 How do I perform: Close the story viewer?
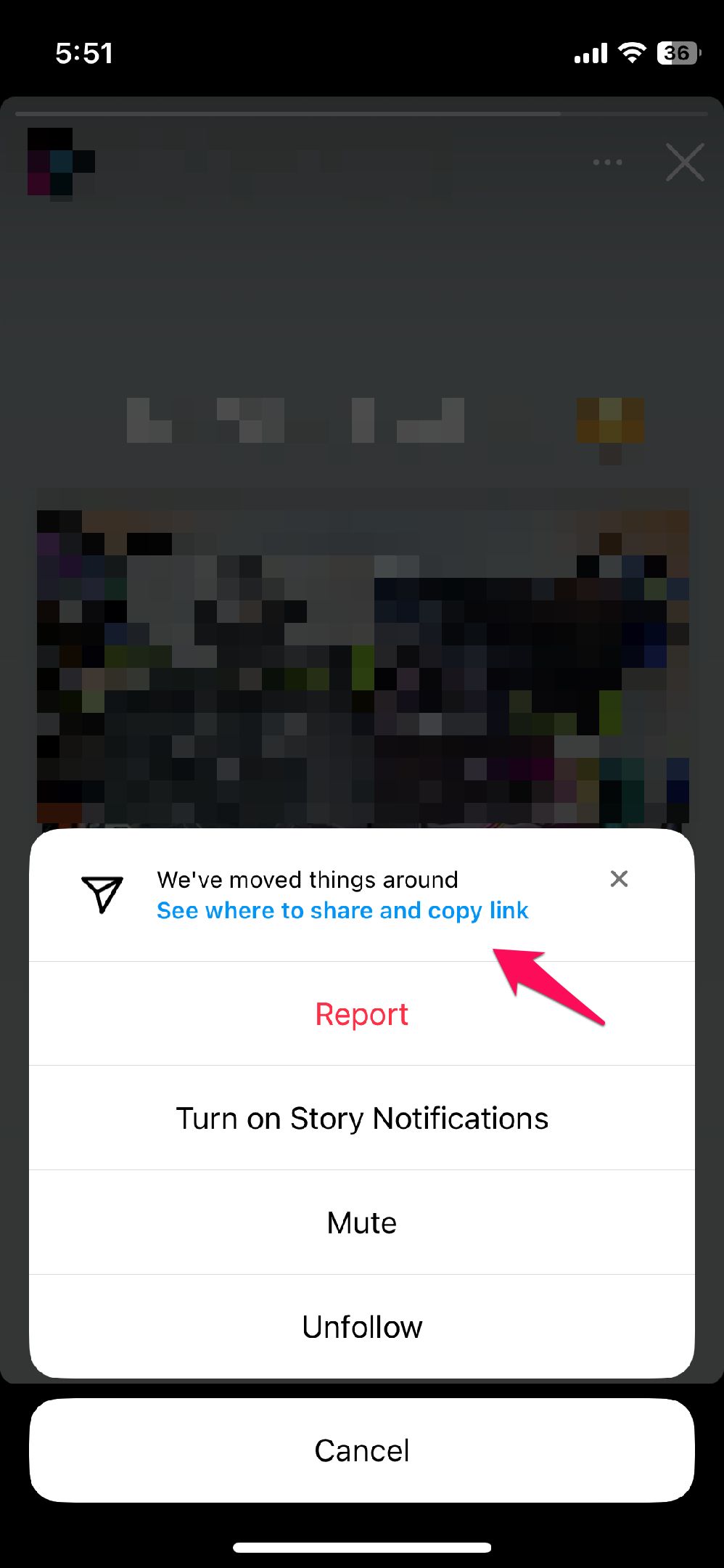pyautogui.click(x=685, y=162)
